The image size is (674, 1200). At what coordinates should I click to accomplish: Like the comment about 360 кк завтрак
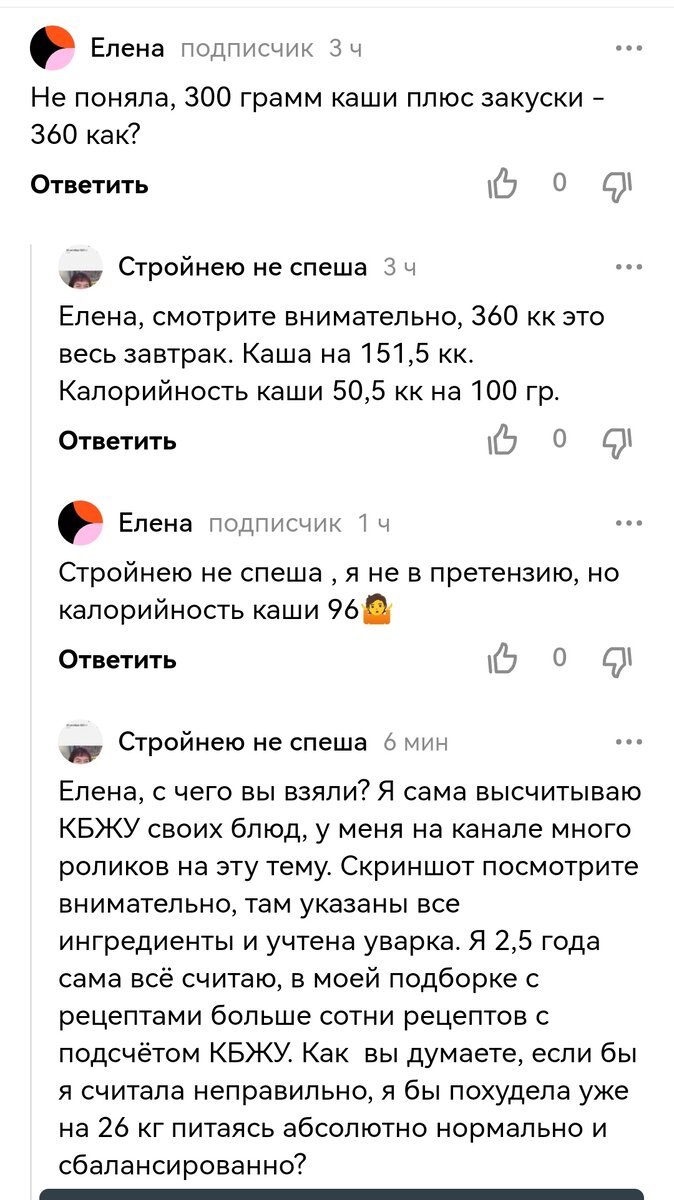pyautogui.click(x=502, y=440)
